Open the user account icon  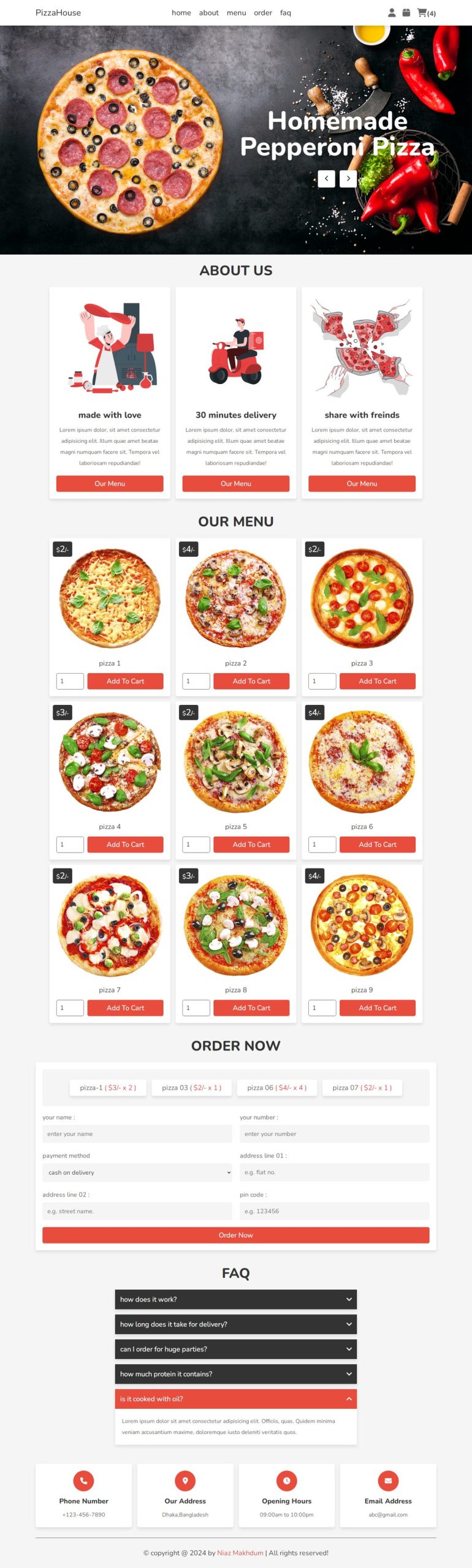pos(392,13)
